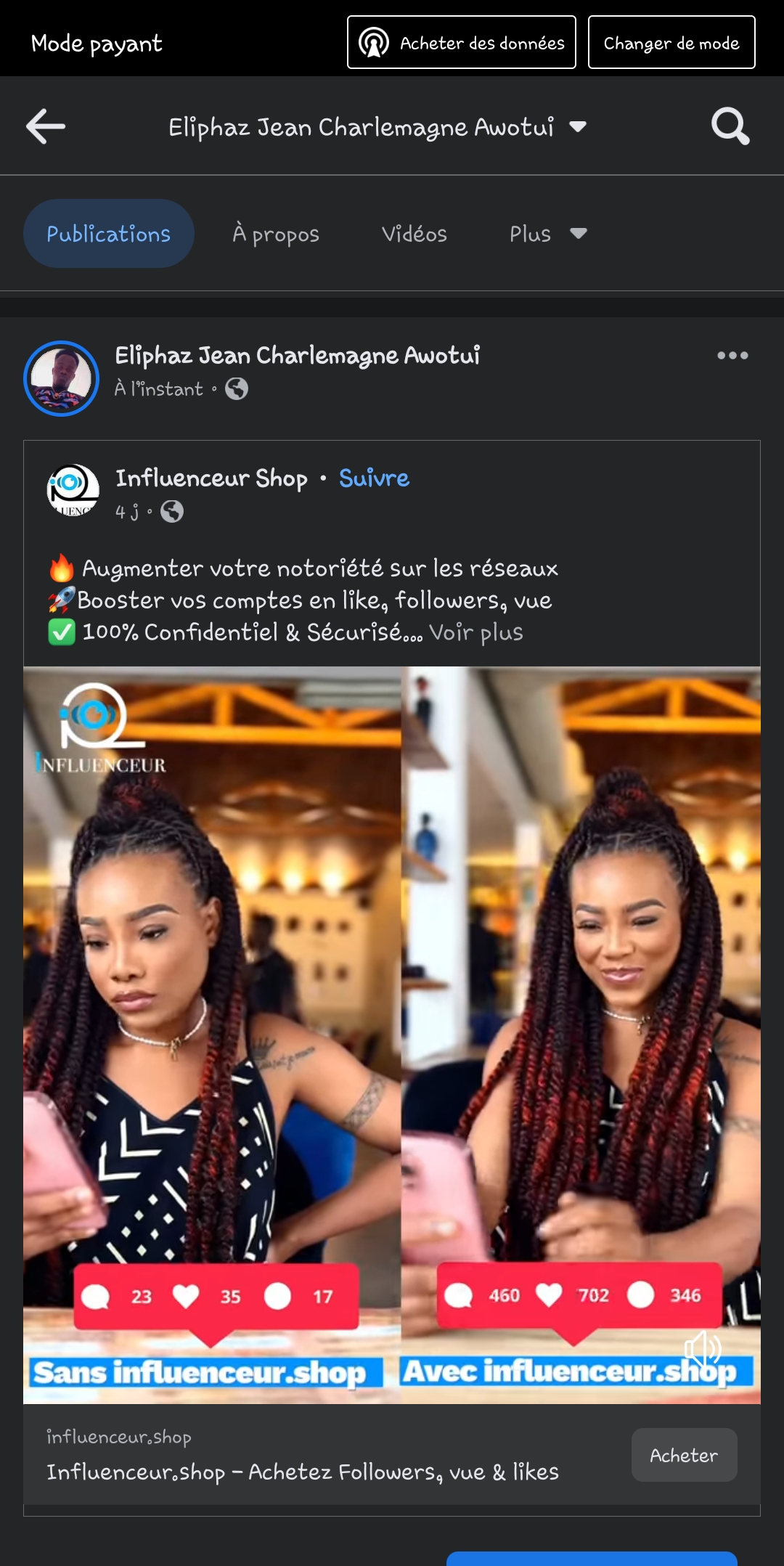The height and width of the screenshot is (1566, 784).
Task: Toggle the video sound speaker icon
Action: click(702, 1349)
